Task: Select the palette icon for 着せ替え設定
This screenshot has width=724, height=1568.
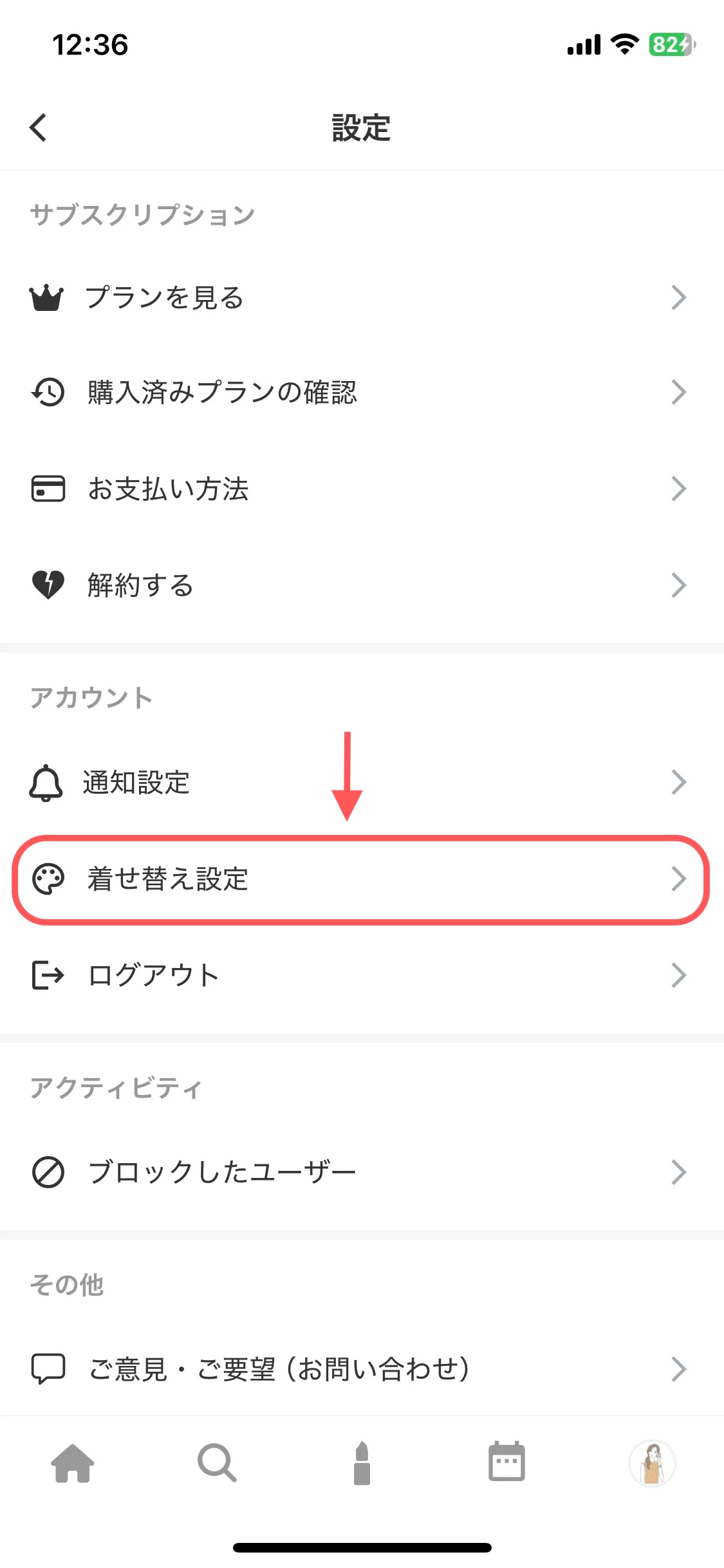Action: 48,879
